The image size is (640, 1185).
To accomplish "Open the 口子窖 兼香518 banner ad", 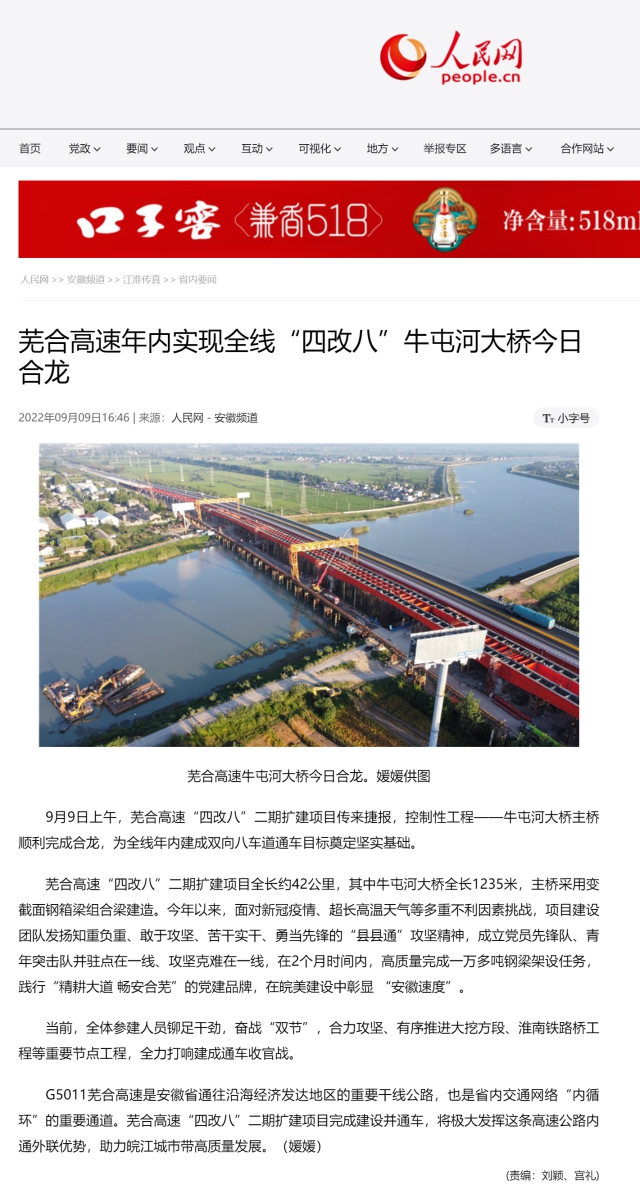I will 329,219.
